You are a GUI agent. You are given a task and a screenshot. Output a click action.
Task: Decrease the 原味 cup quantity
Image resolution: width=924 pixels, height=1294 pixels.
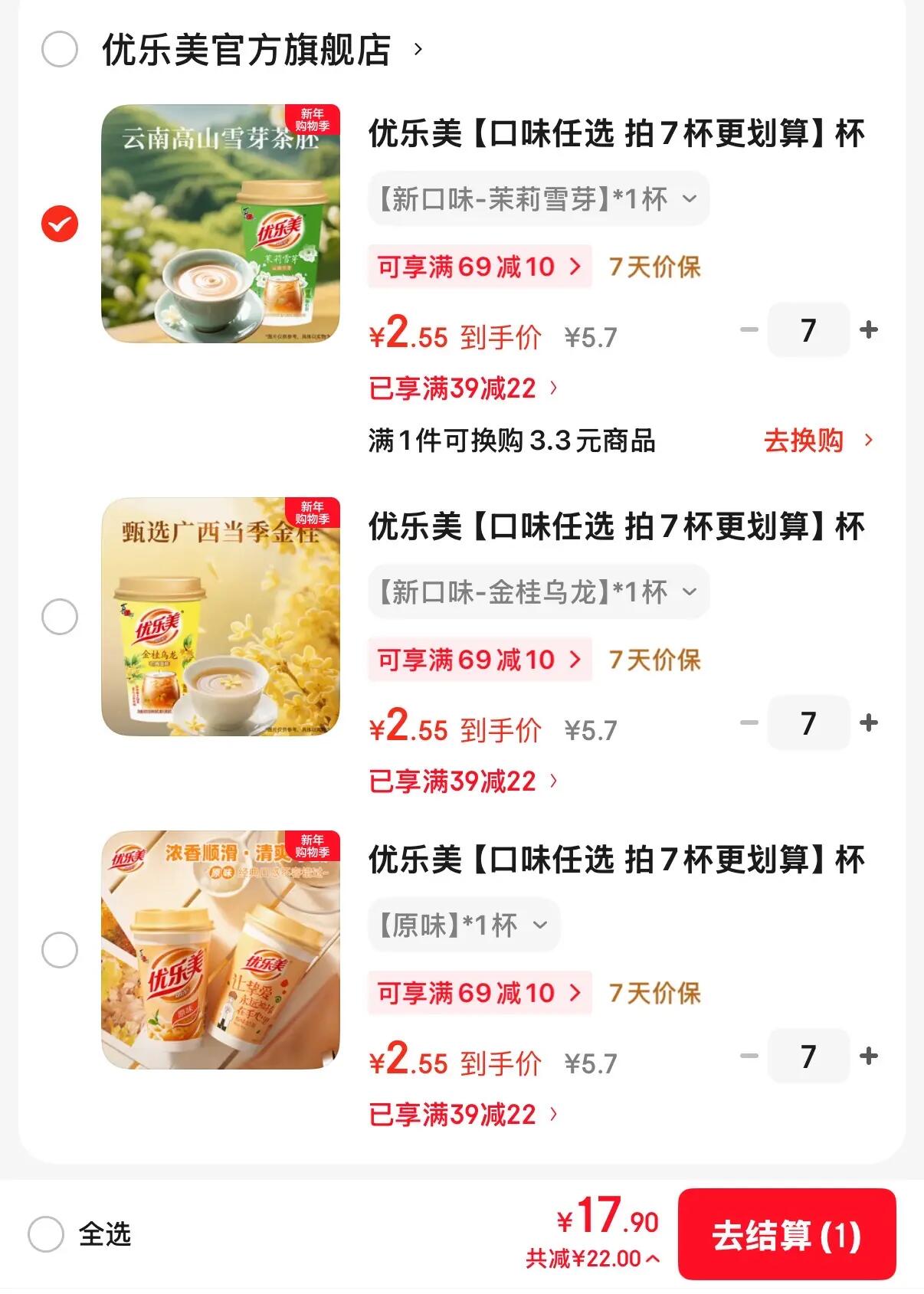click(x=749, y=1056)
